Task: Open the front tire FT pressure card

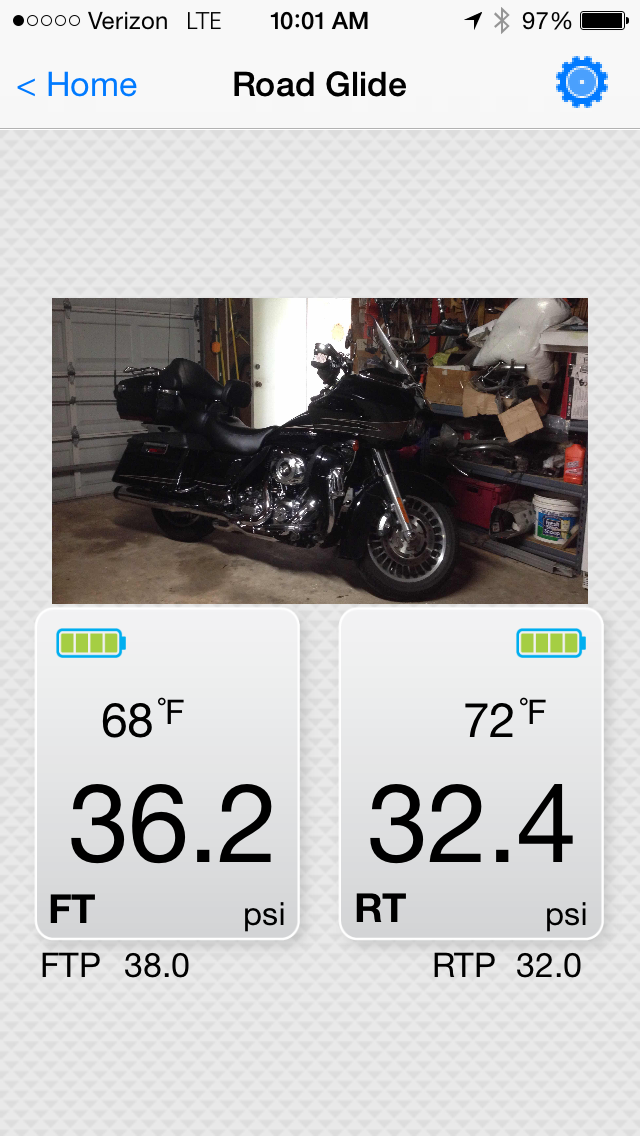Action: point(168,774)
